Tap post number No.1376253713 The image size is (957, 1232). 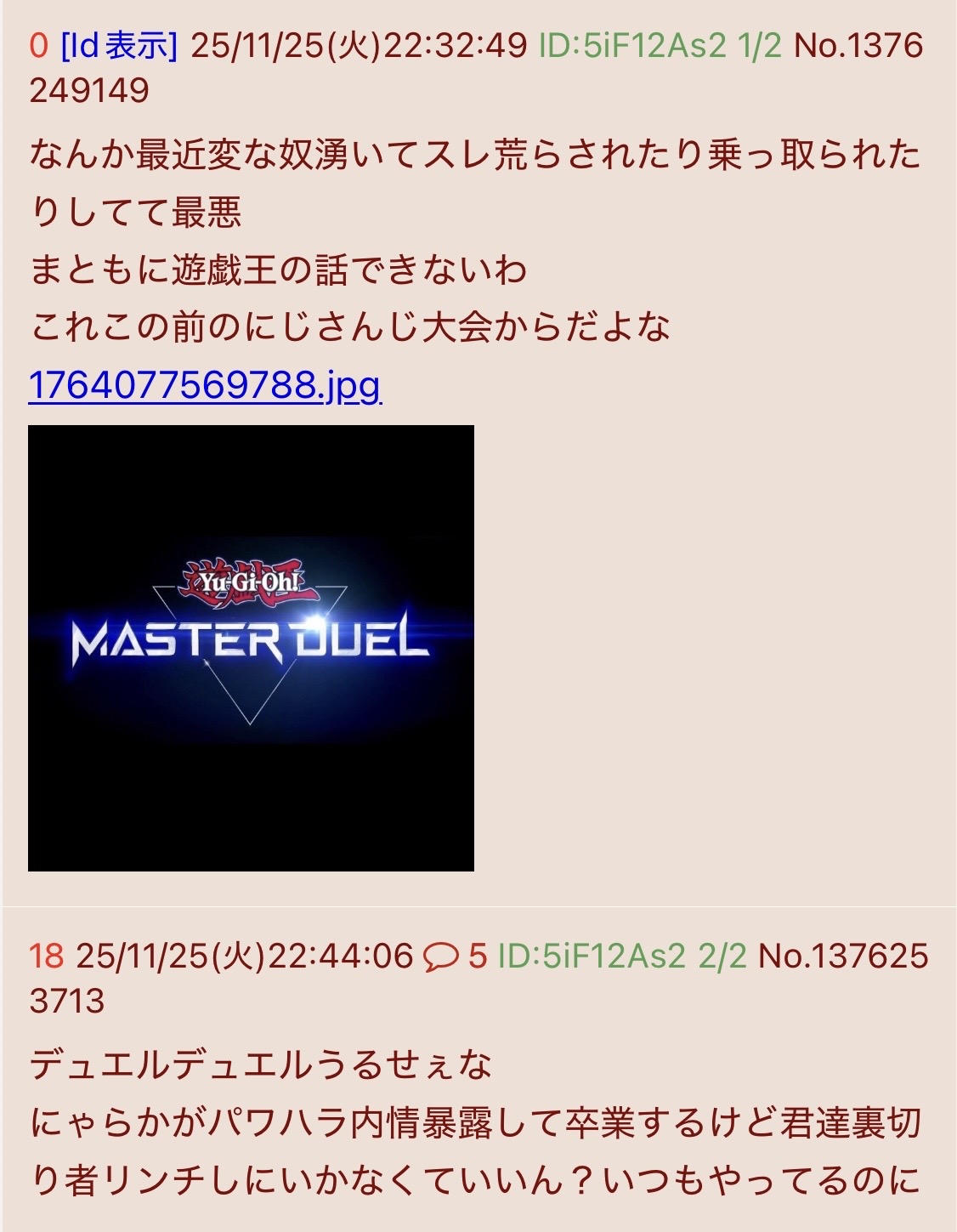coord(842,957)
